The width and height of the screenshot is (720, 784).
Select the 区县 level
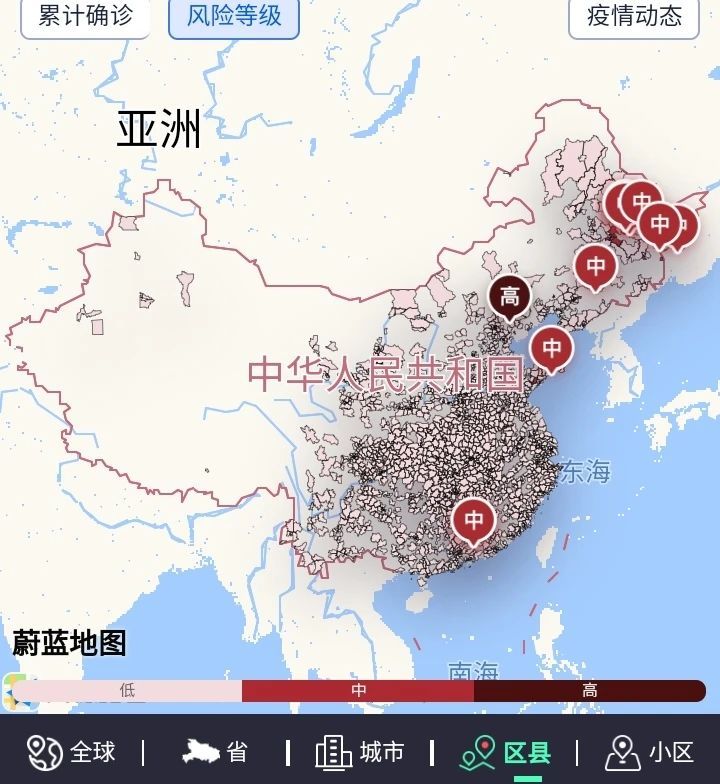coord(506,752)
